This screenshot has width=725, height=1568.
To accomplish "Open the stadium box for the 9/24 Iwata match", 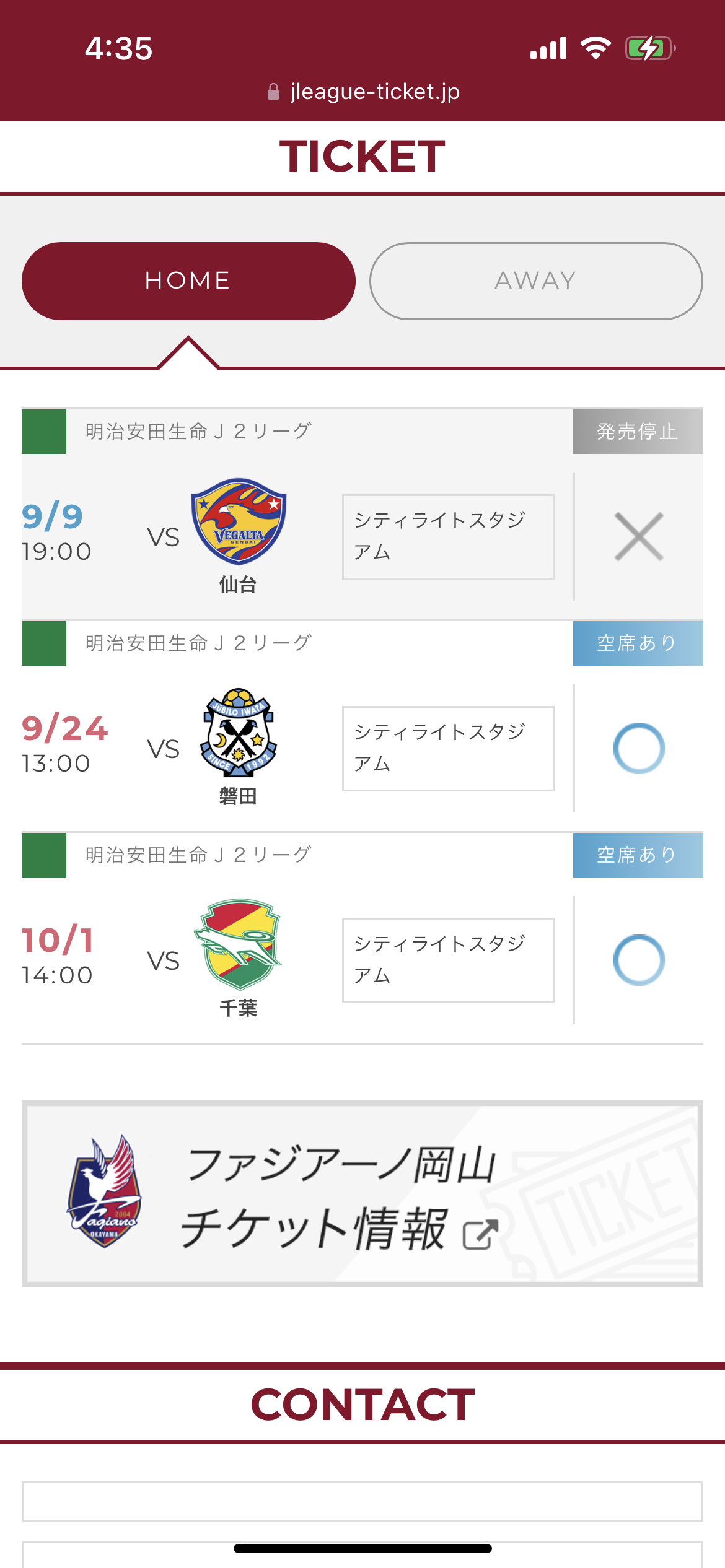I will (448, 748).
